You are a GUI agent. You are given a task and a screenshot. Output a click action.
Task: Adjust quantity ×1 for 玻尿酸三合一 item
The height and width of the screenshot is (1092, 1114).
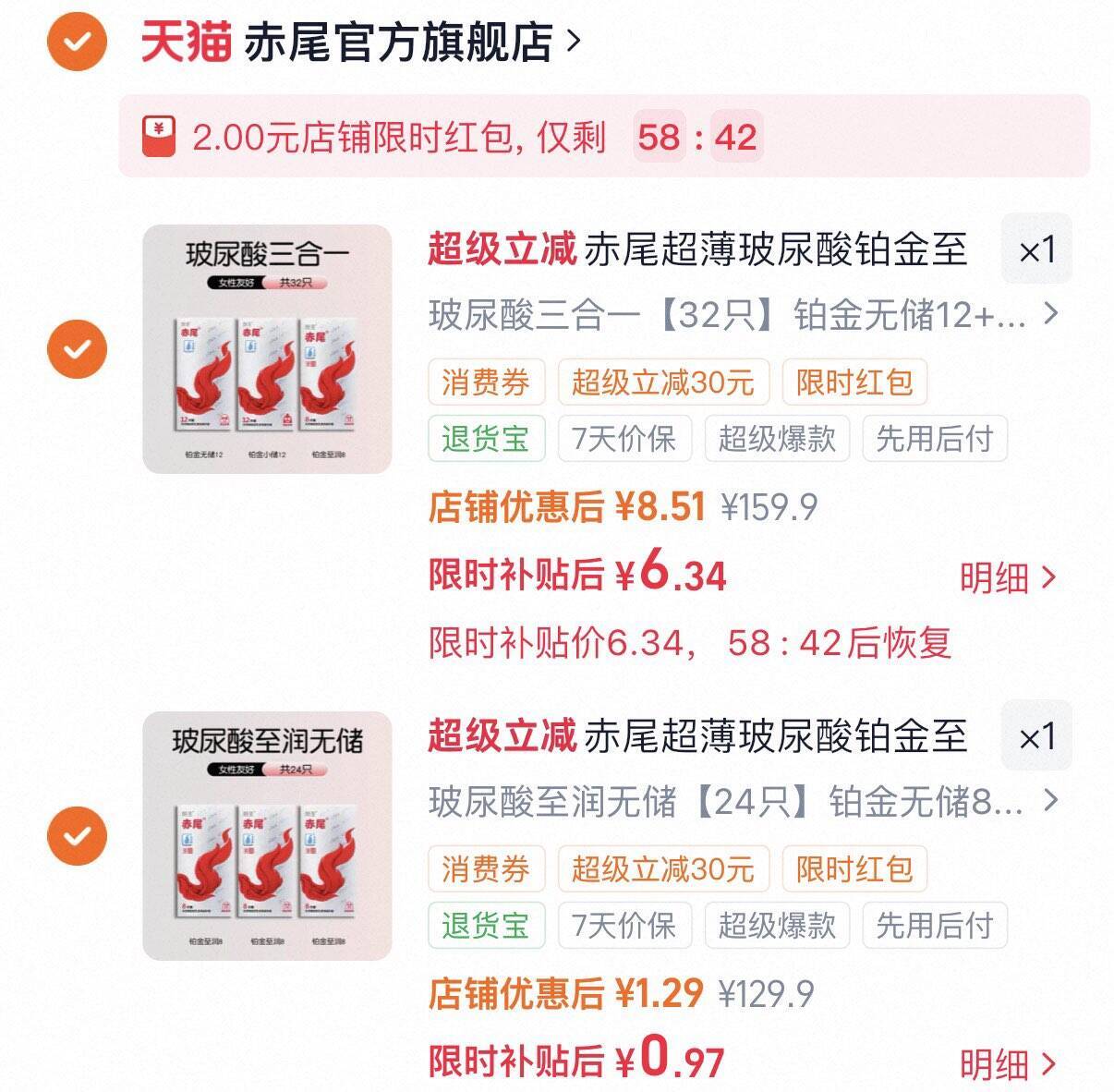1036,249
